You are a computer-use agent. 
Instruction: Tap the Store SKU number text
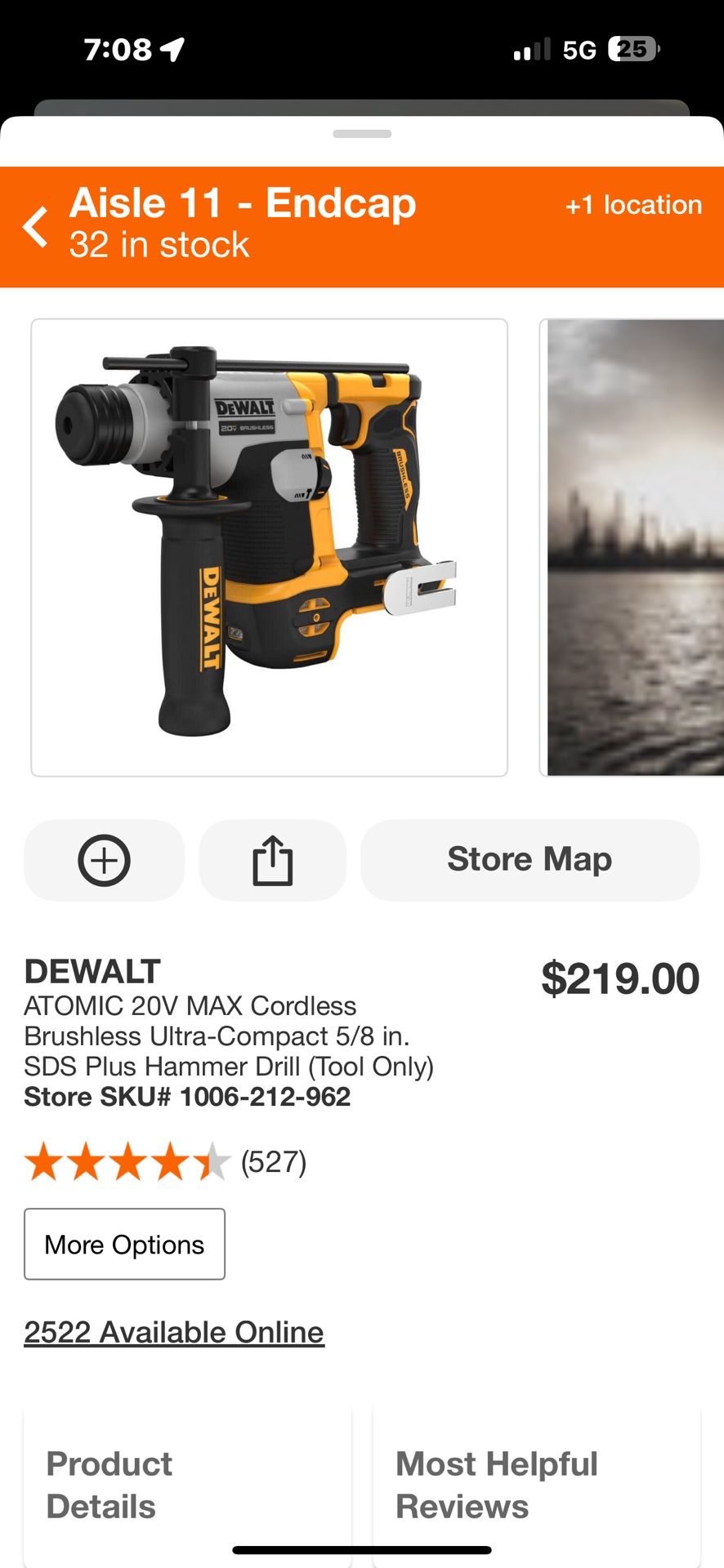[x=186, y=1098]
